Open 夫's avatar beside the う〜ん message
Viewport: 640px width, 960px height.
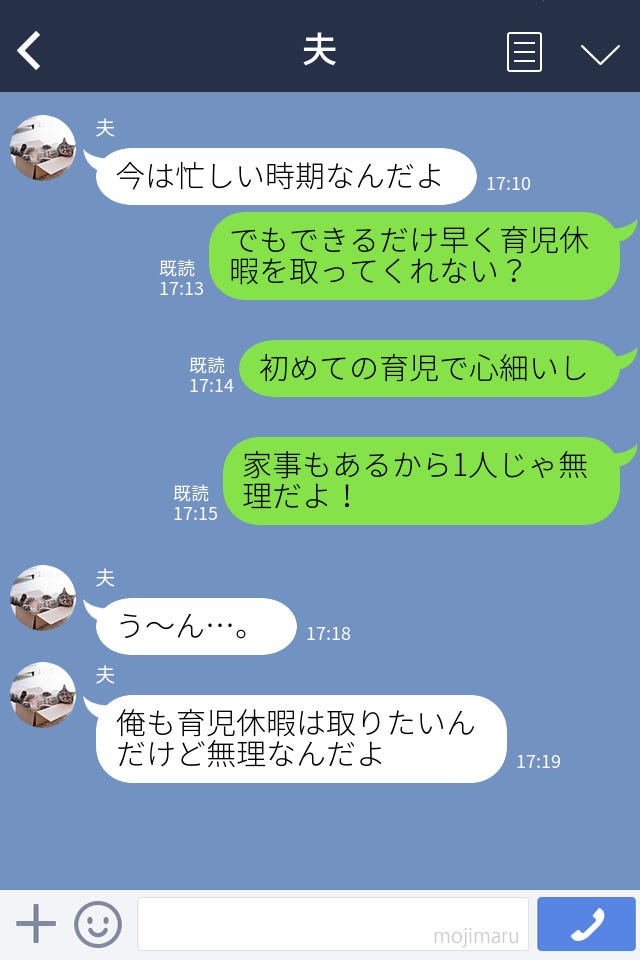pyautogui.click(x=43, y=598)
